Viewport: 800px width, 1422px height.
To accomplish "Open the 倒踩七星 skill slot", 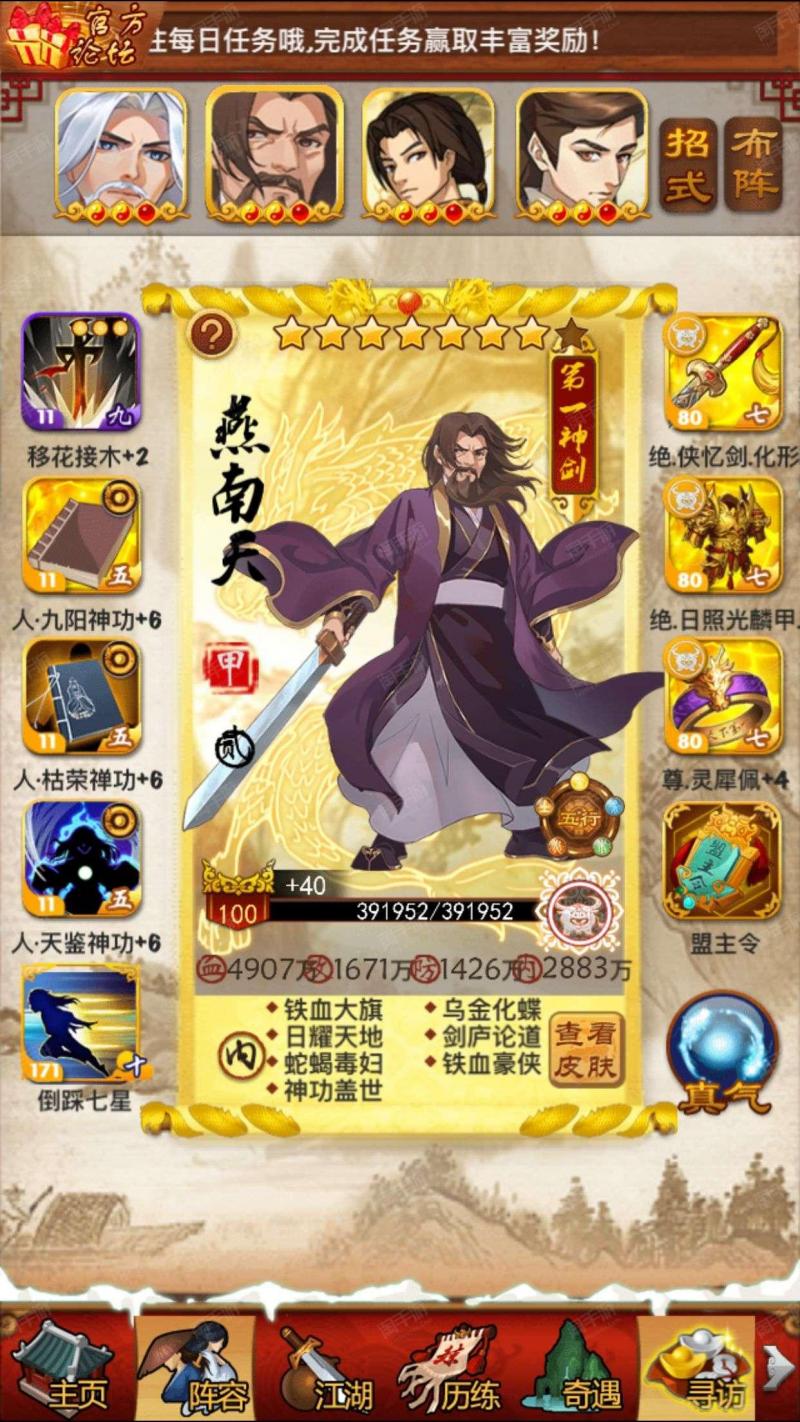I will [x=81, y=1022].
